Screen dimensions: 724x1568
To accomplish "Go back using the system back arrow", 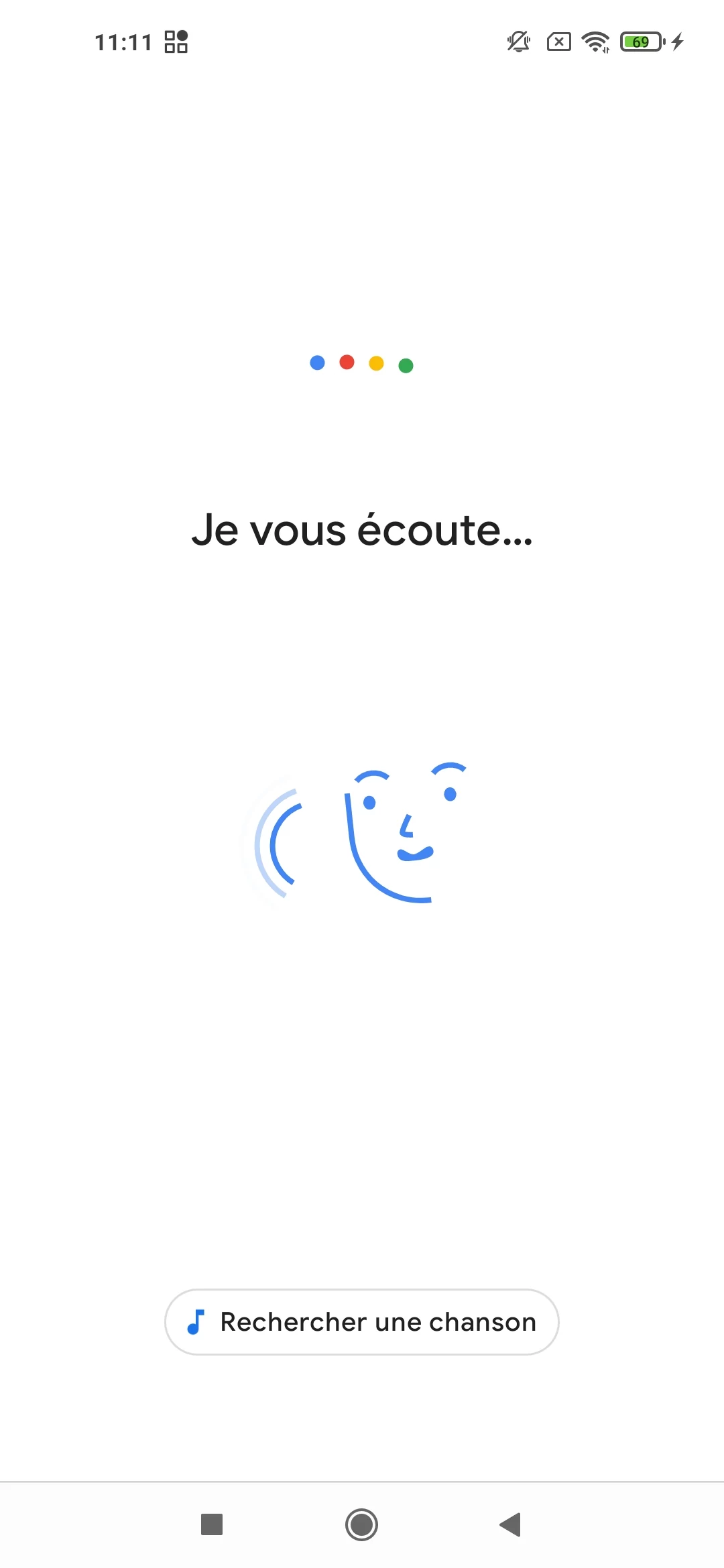I will [x=511, y=1524].
